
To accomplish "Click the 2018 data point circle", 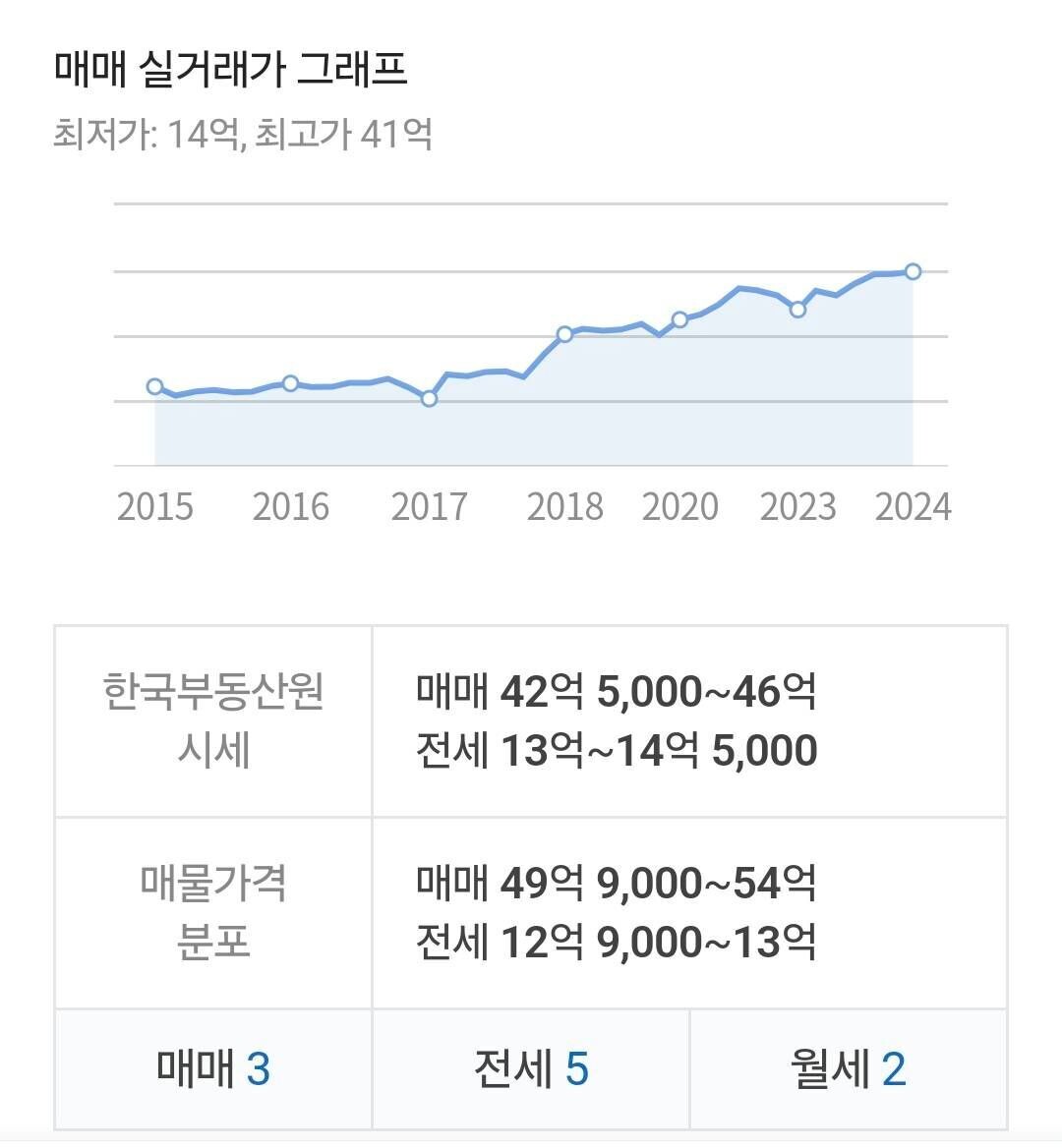I will click(x=564, y=334).
